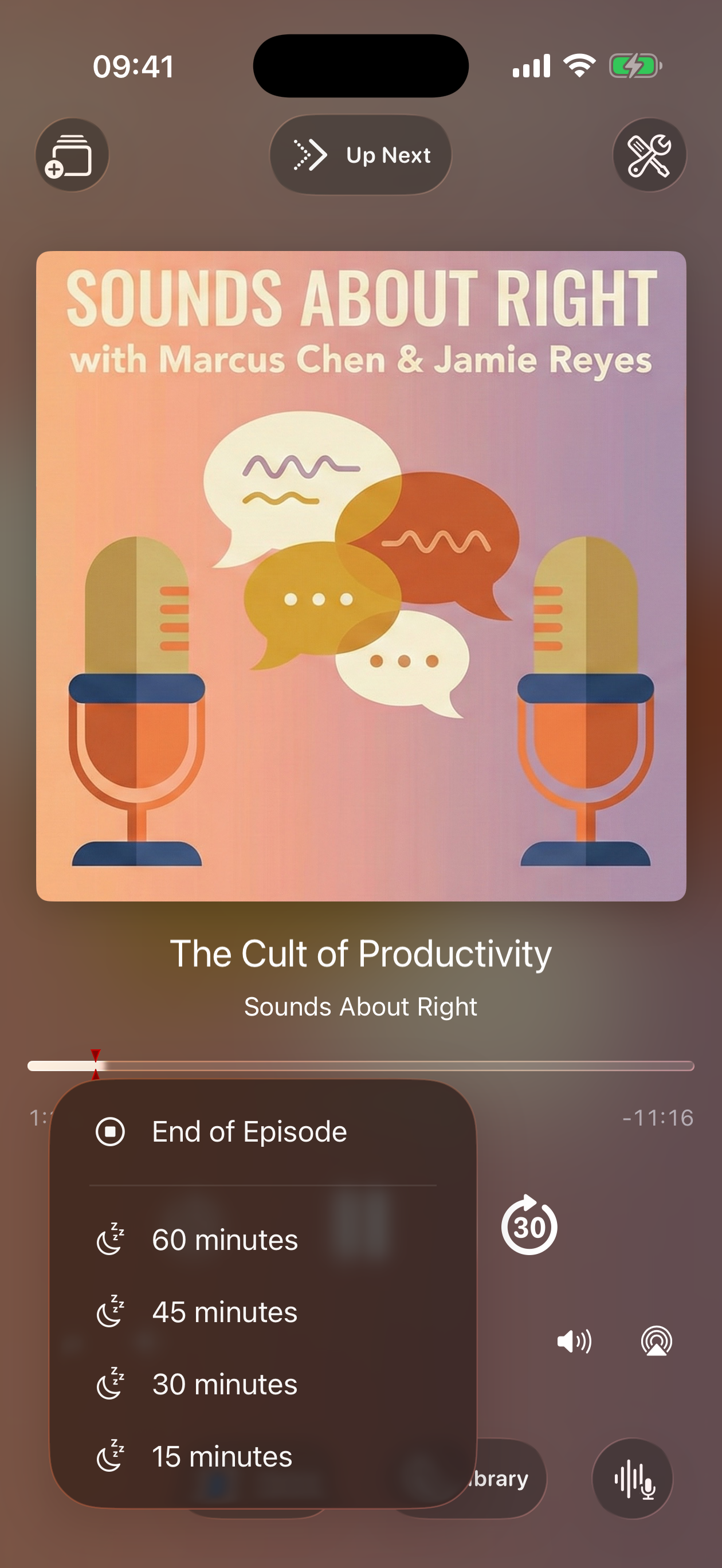The image size is (722, 1568).
Task: Tap the Sounds About Right artwork
Action: click(x=361, y=576)
